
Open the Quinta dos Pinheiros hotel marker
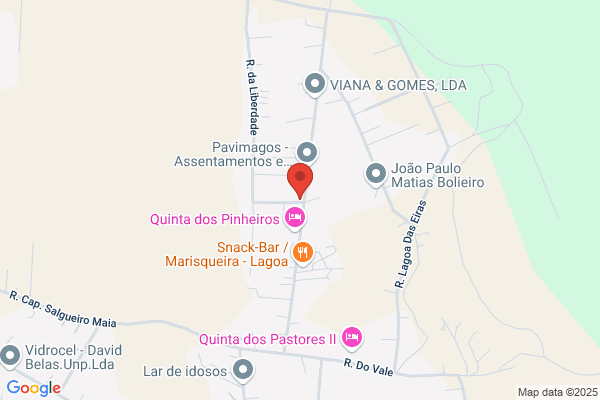(x=294, y=216)
